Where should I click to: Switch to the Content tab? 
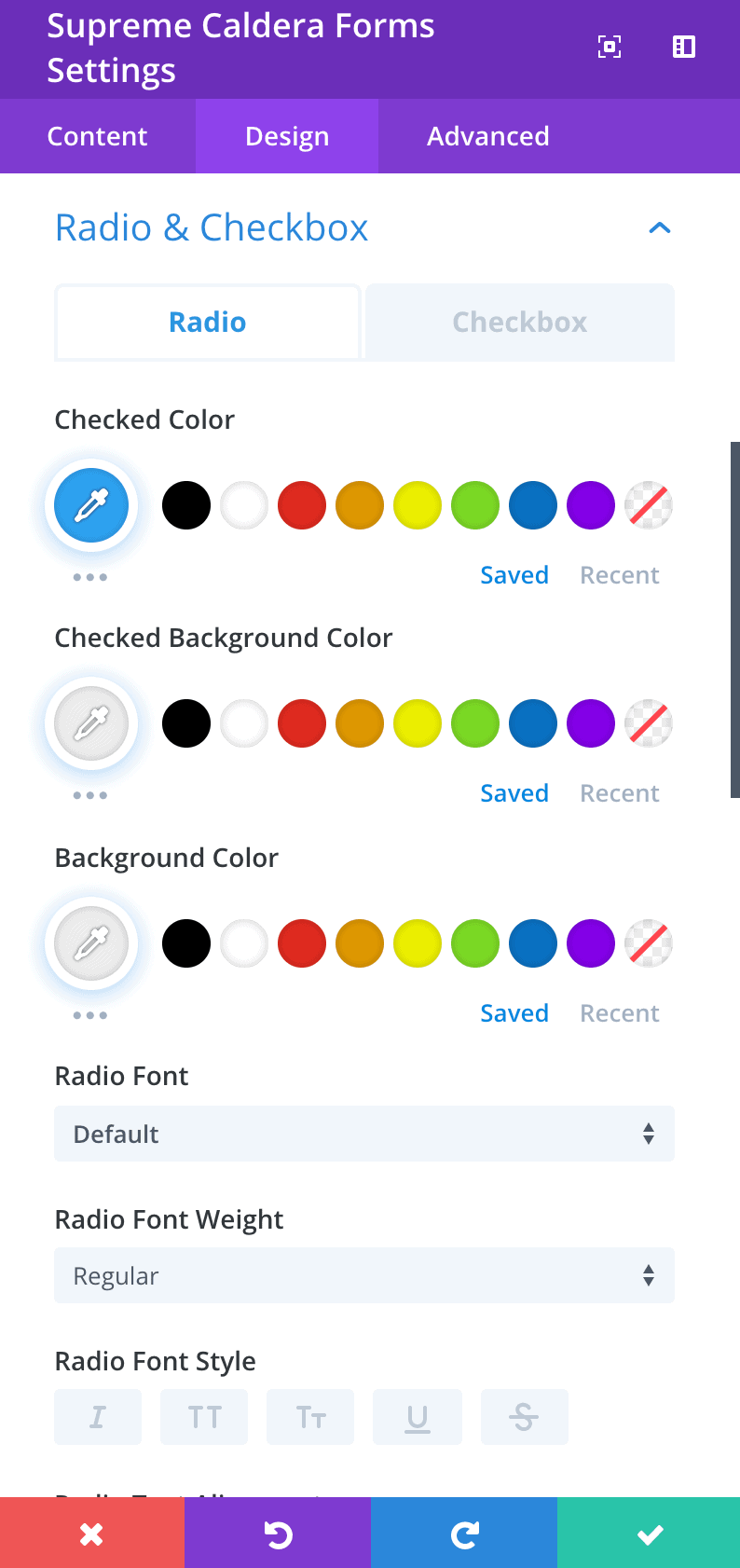[x=97, y=136]
